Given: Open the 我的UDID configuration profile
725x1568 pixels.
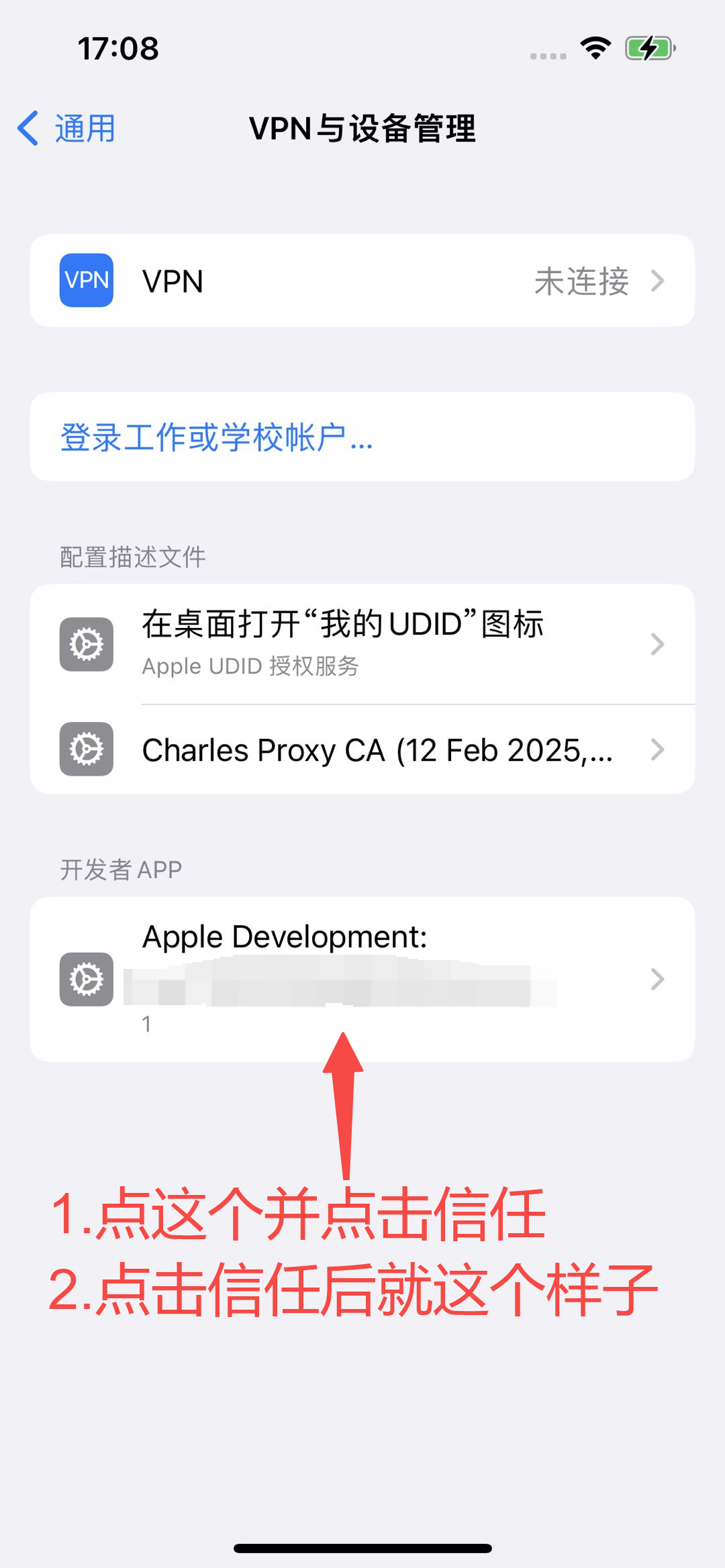Looking at the screenshot, I should click(x=362, y=643).
